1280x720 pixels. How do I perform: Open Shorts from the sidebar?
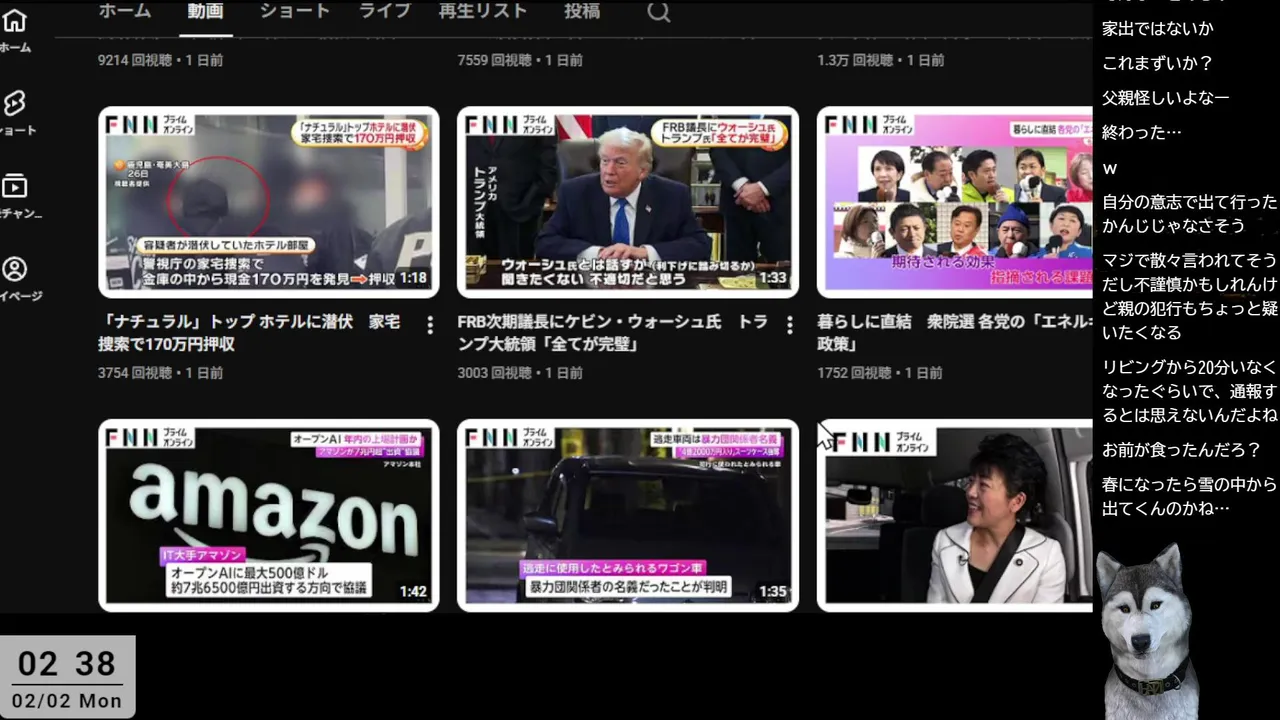pos(15,112)
